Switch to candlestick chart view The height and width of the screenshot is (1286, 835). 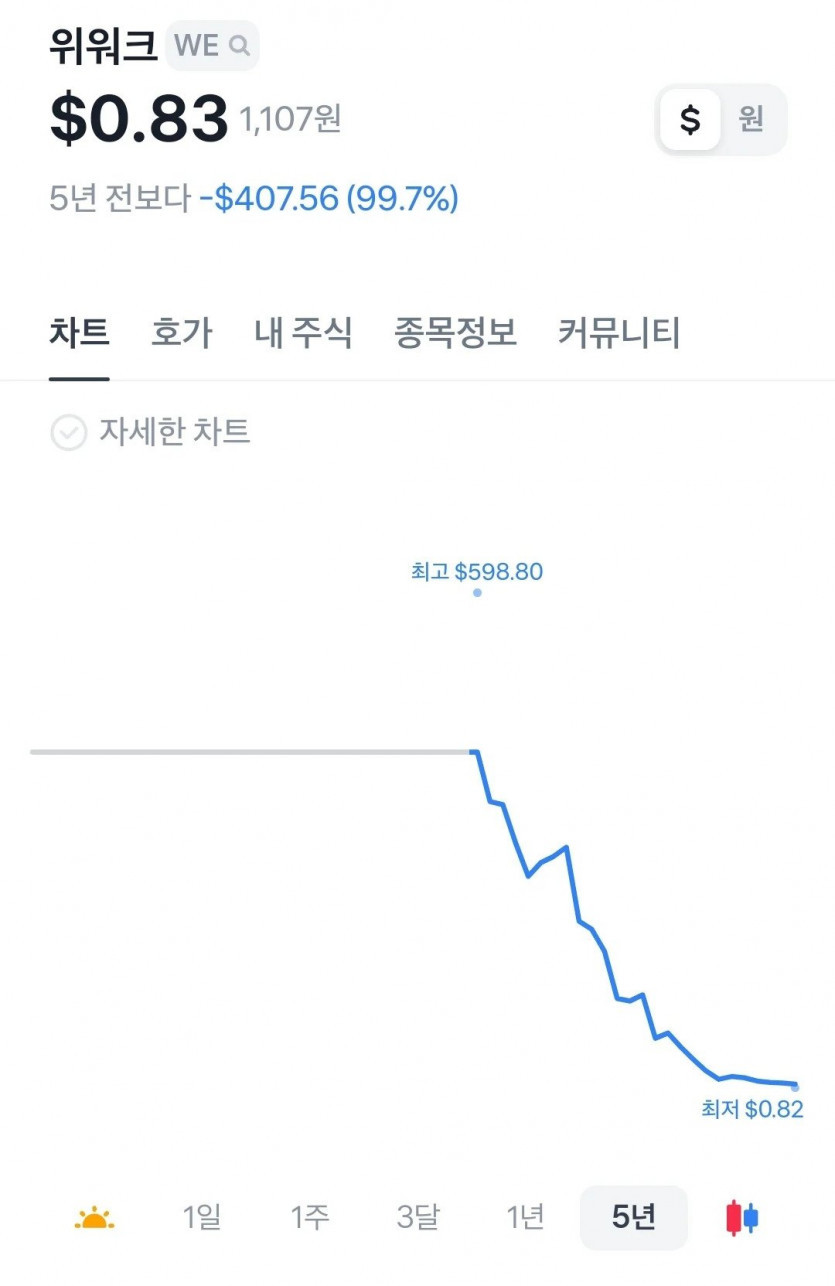point(742,1218)
